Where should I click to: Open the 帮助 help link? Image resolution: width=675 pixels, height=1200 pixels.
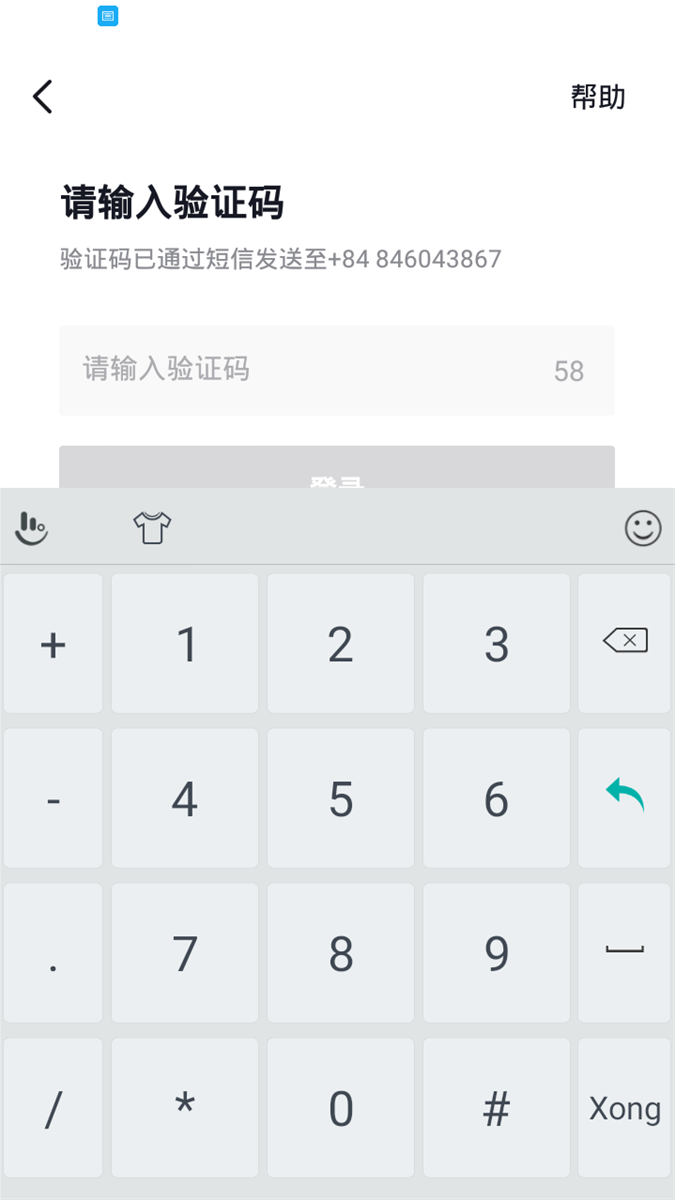pyautogui.click(x=598, y=97)
